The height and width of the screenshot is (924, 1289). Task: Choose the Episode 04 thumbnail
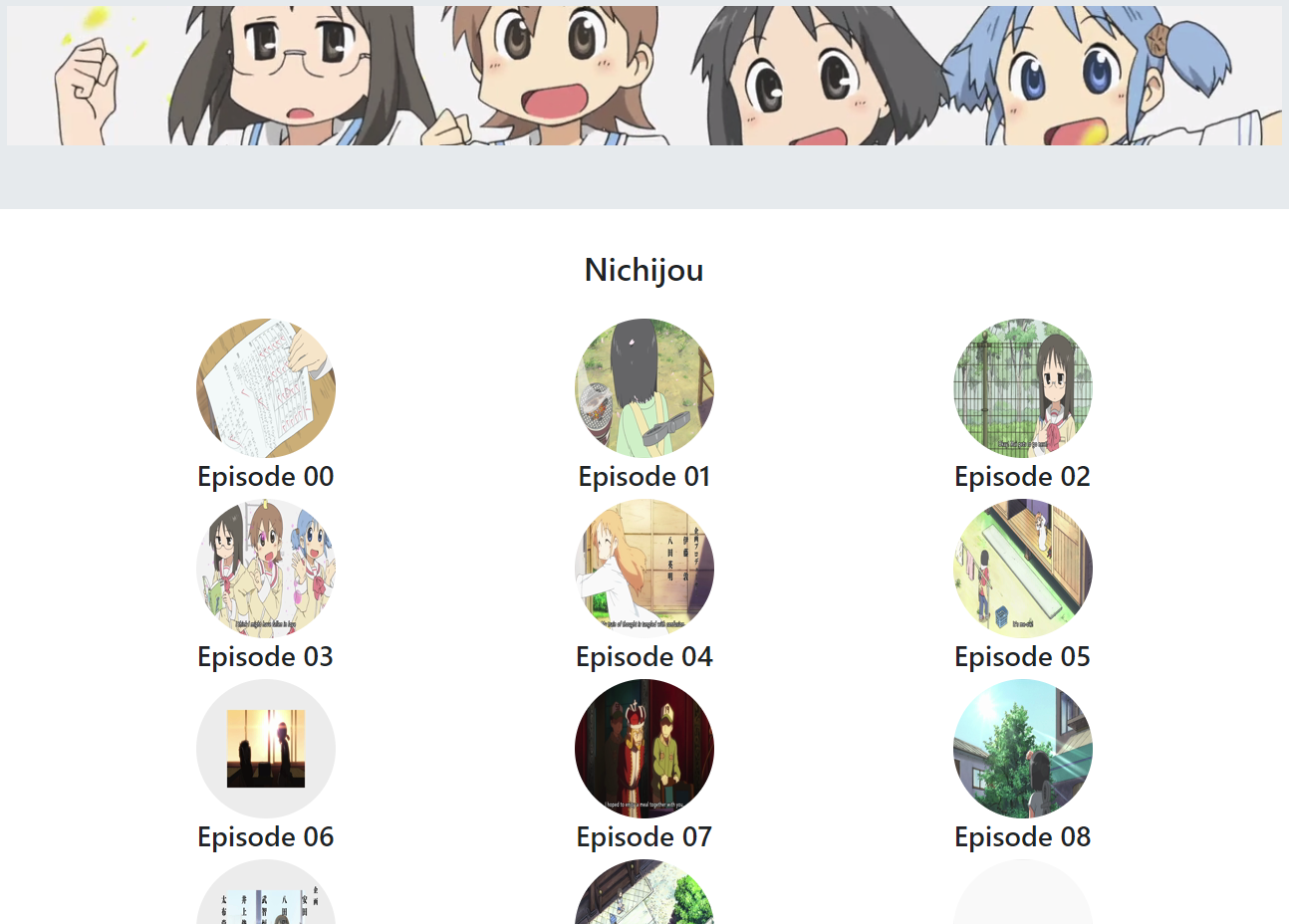(644, 569)
